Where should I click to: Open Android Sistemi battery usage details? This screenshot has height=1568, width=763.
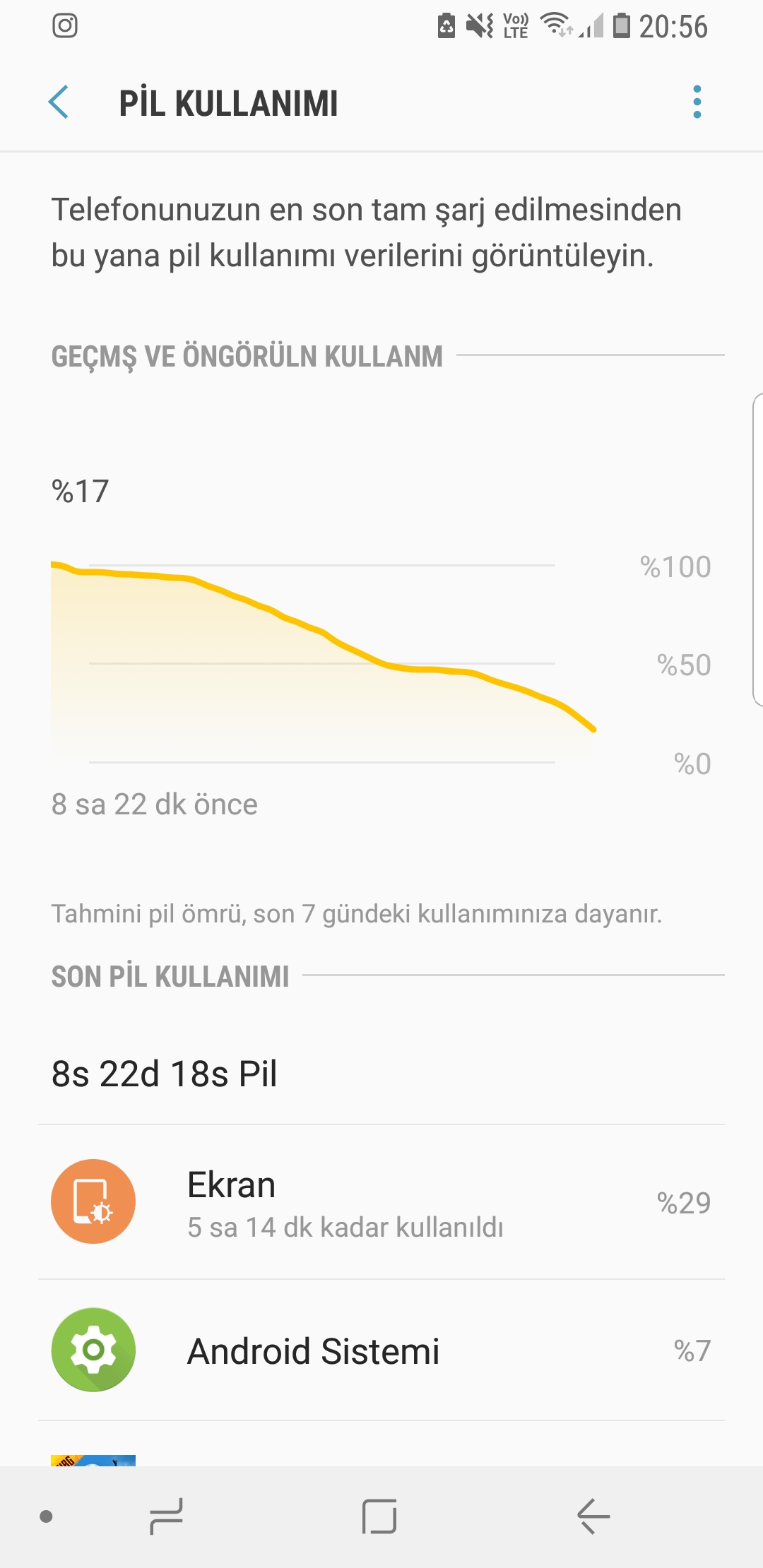[381, 1350]
